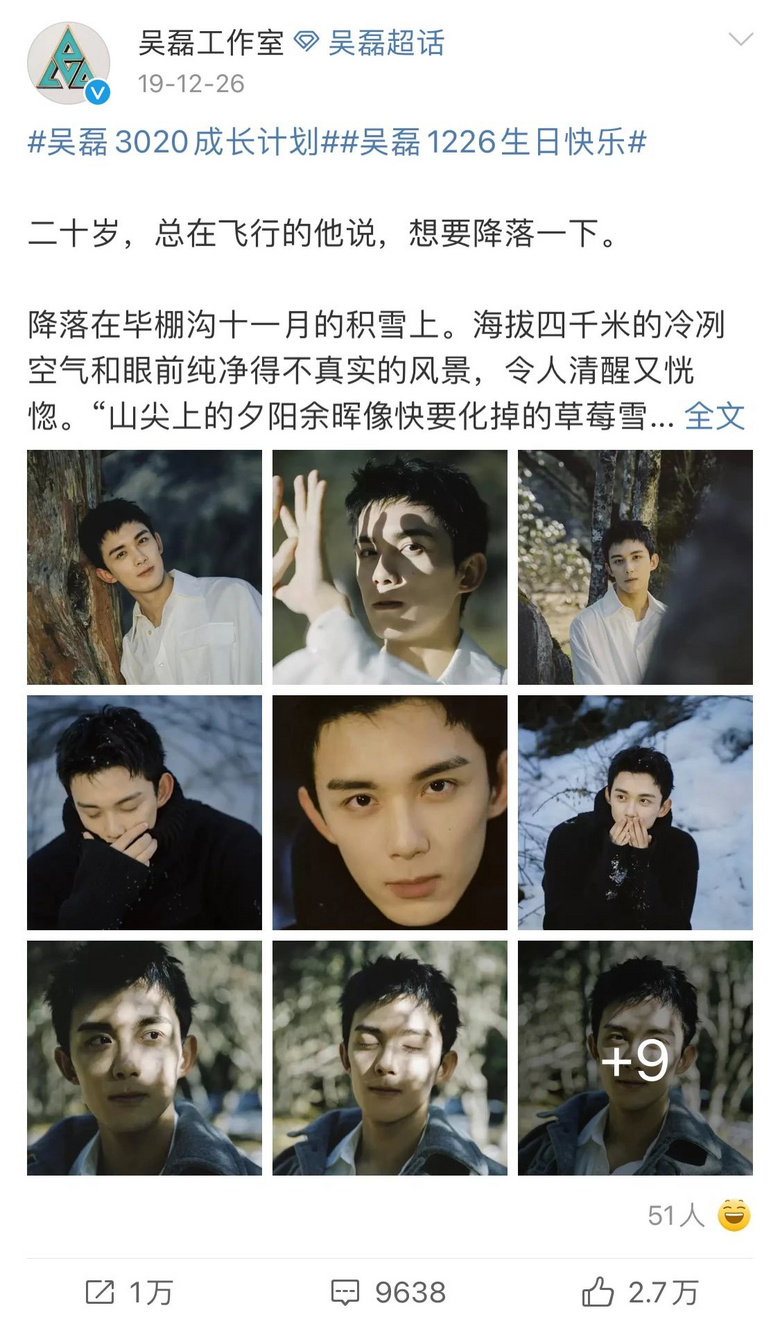Open the post options dropdown arrow

(x=740, y=41)
